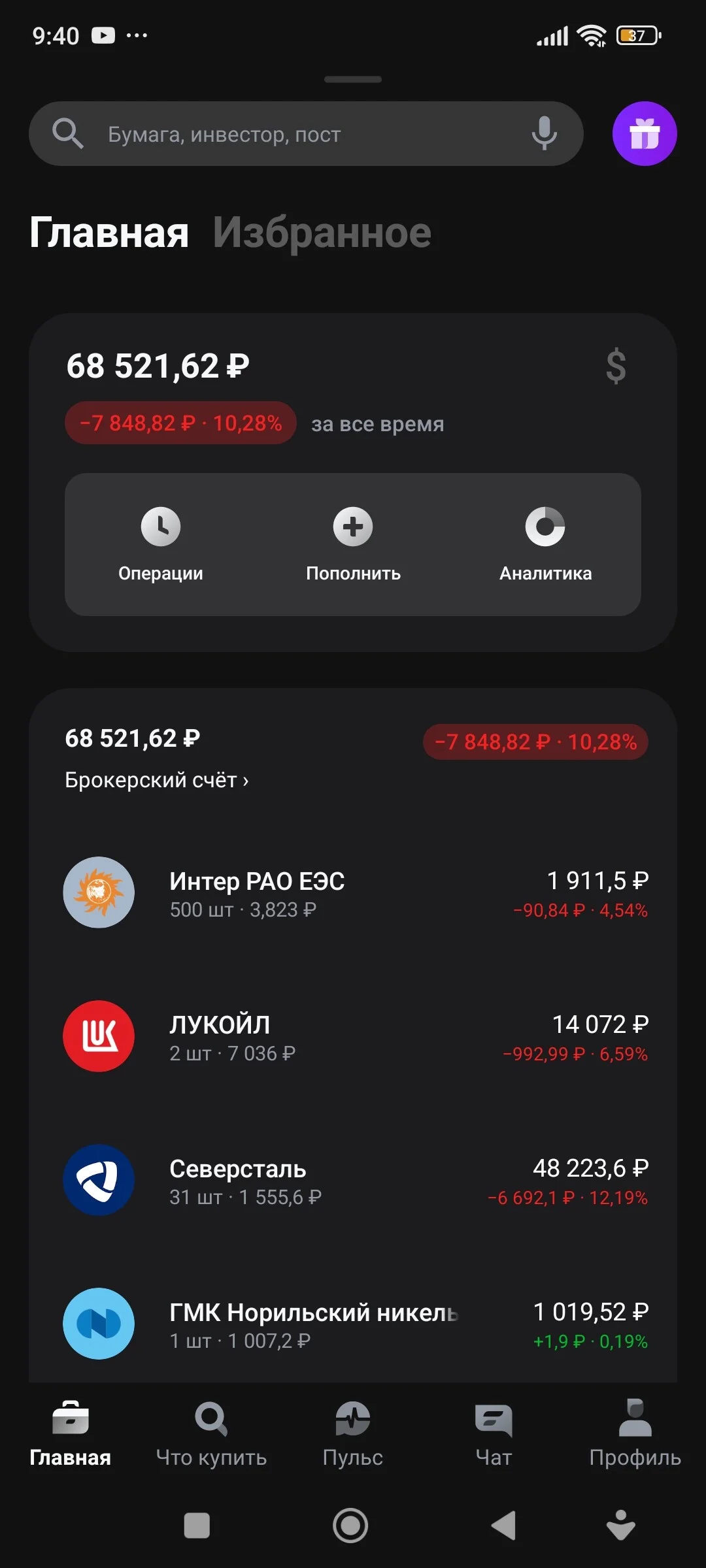
Task: Switch to the Пульс tab
Action: [x=353, y=1433]
